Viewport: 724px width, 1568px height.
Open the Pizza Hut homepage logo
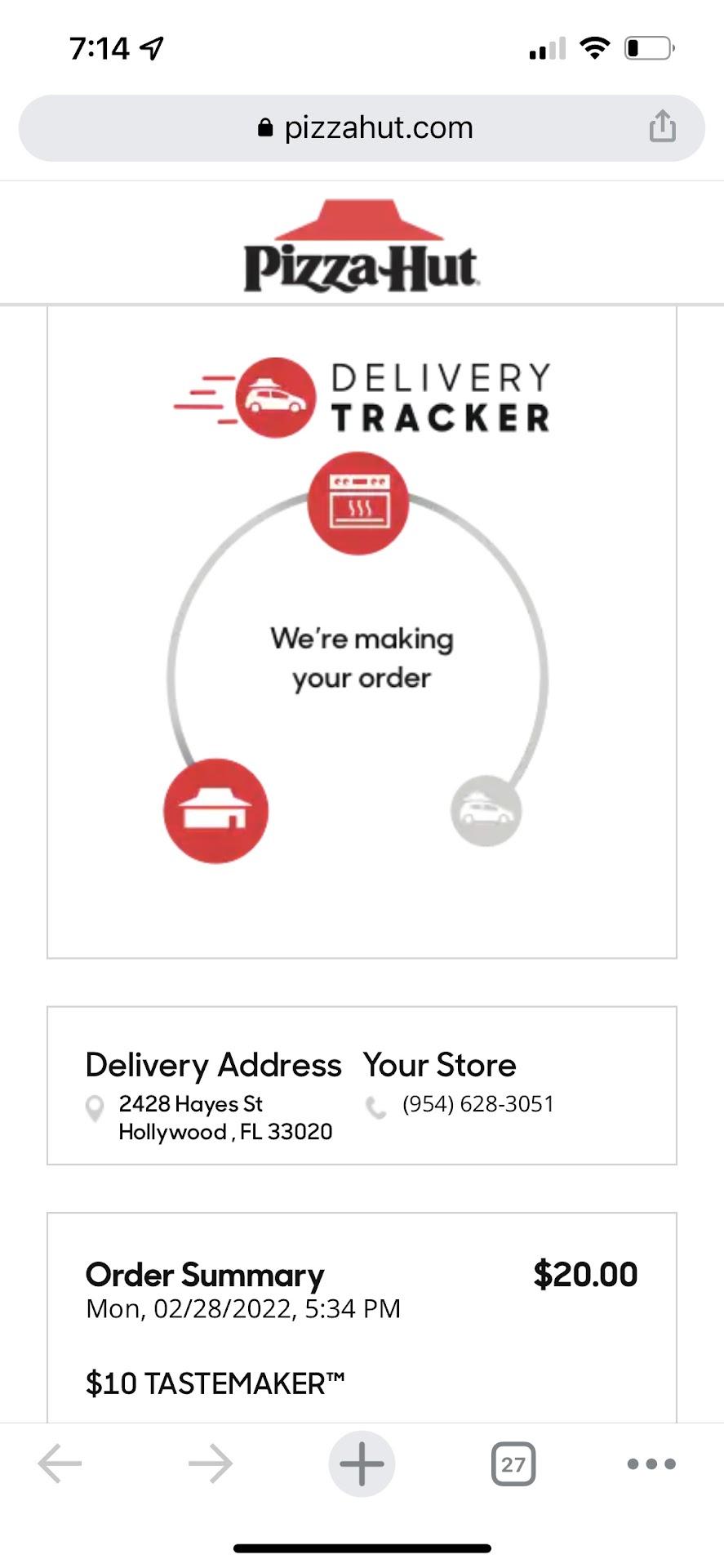(x=362, y=247)
